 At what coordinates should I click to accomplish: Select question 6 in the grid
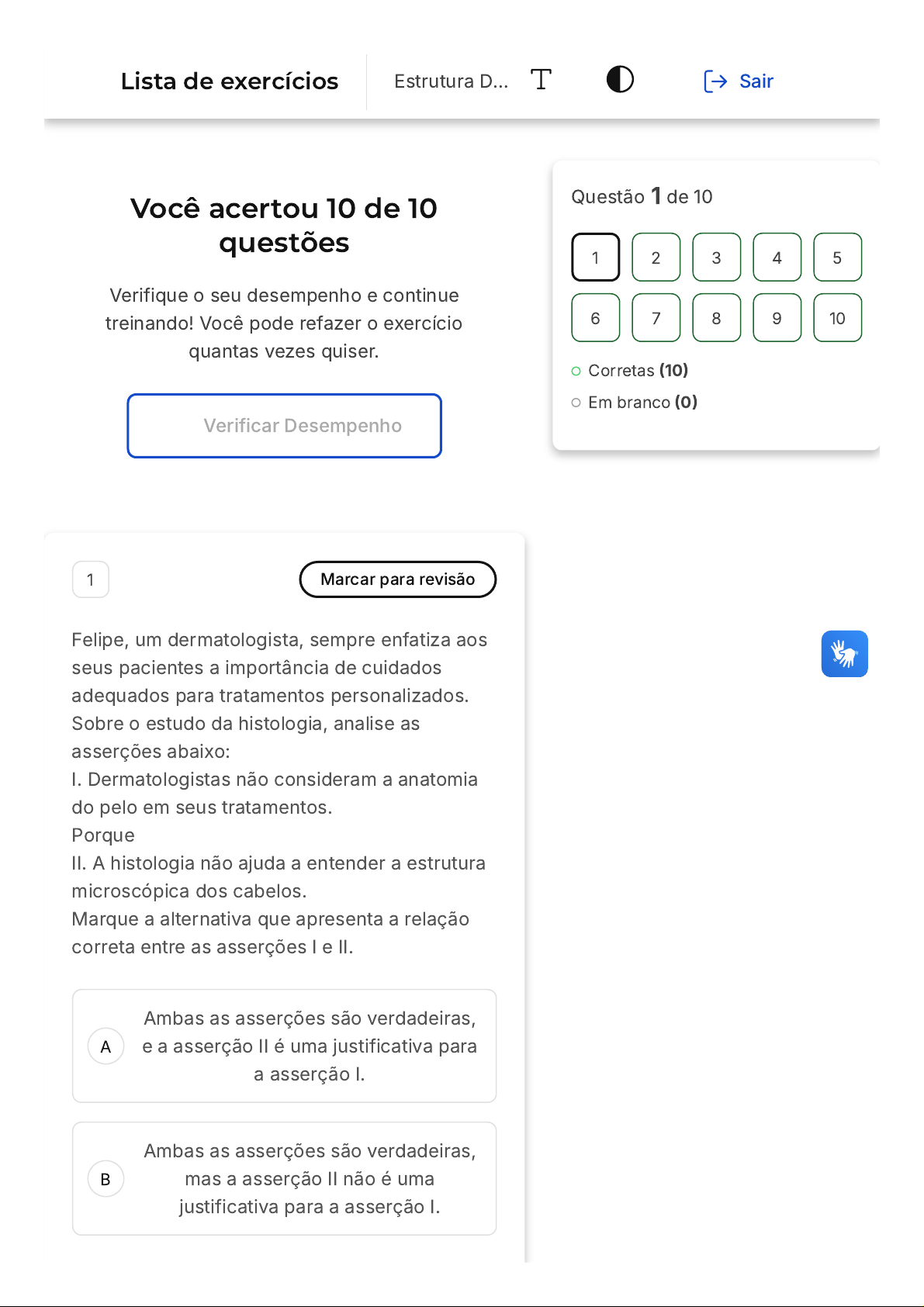tap(595, 318)
